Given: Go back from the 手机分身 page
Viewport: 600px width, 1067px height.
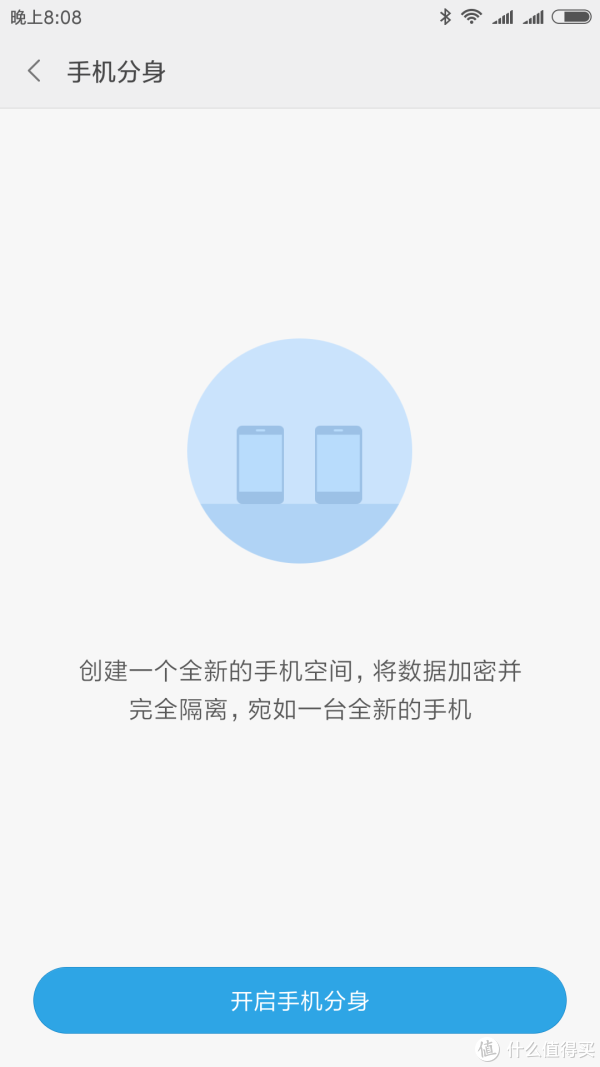Looking at the screenshot, I should pyautogui.click(x=34, y=71).
